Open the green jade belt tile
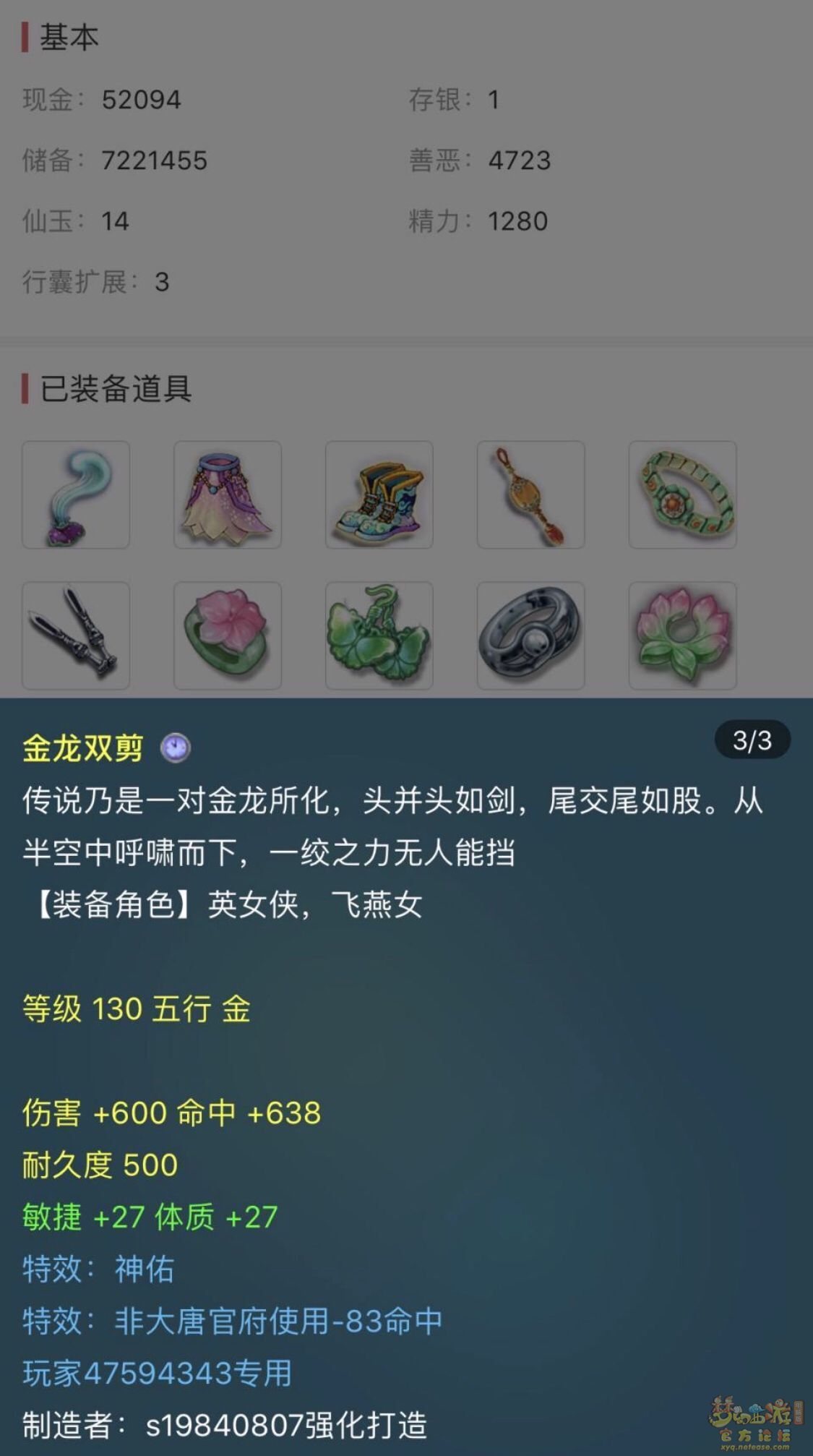The image size is (813, 1456). click(683, 494)
